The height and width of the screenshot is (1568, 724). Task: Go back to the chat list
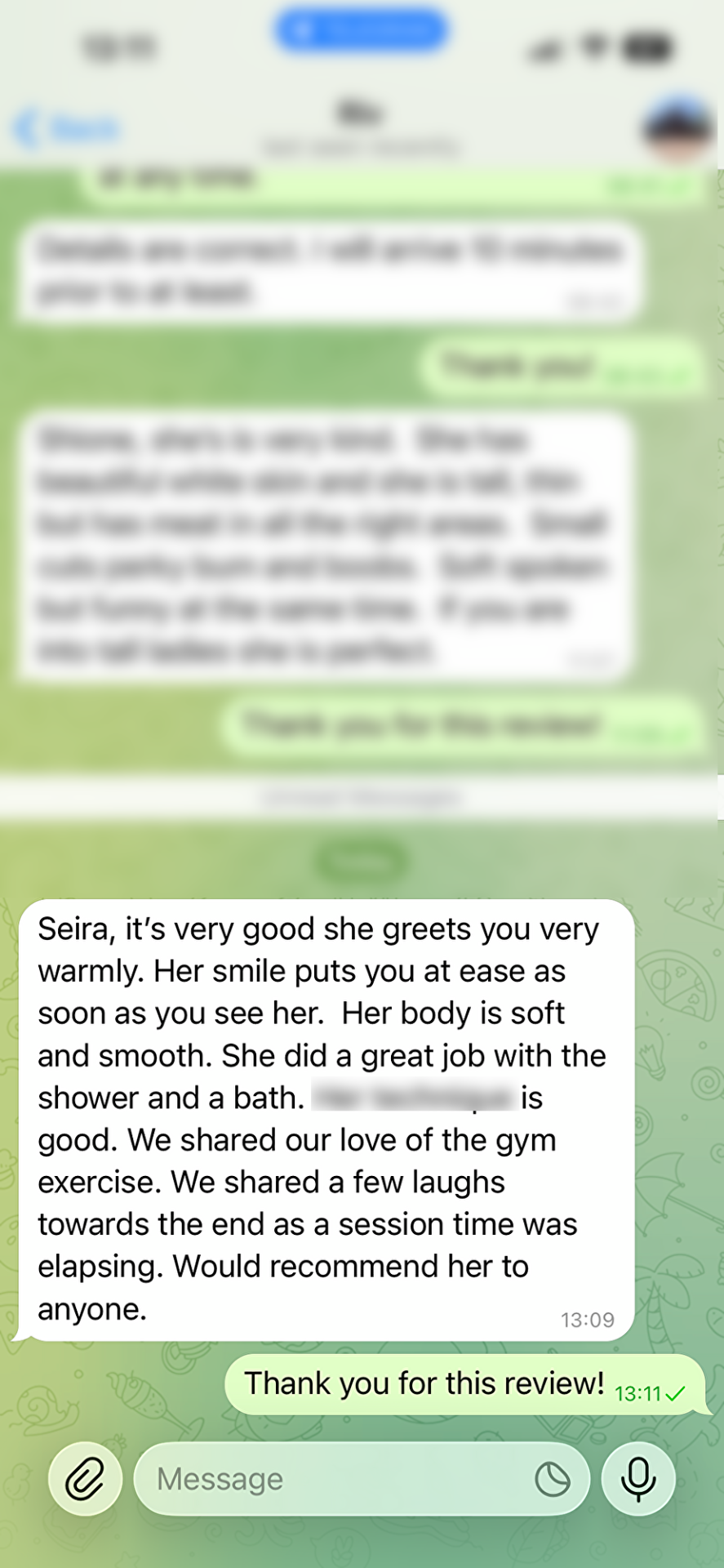(x=67, y=129)
